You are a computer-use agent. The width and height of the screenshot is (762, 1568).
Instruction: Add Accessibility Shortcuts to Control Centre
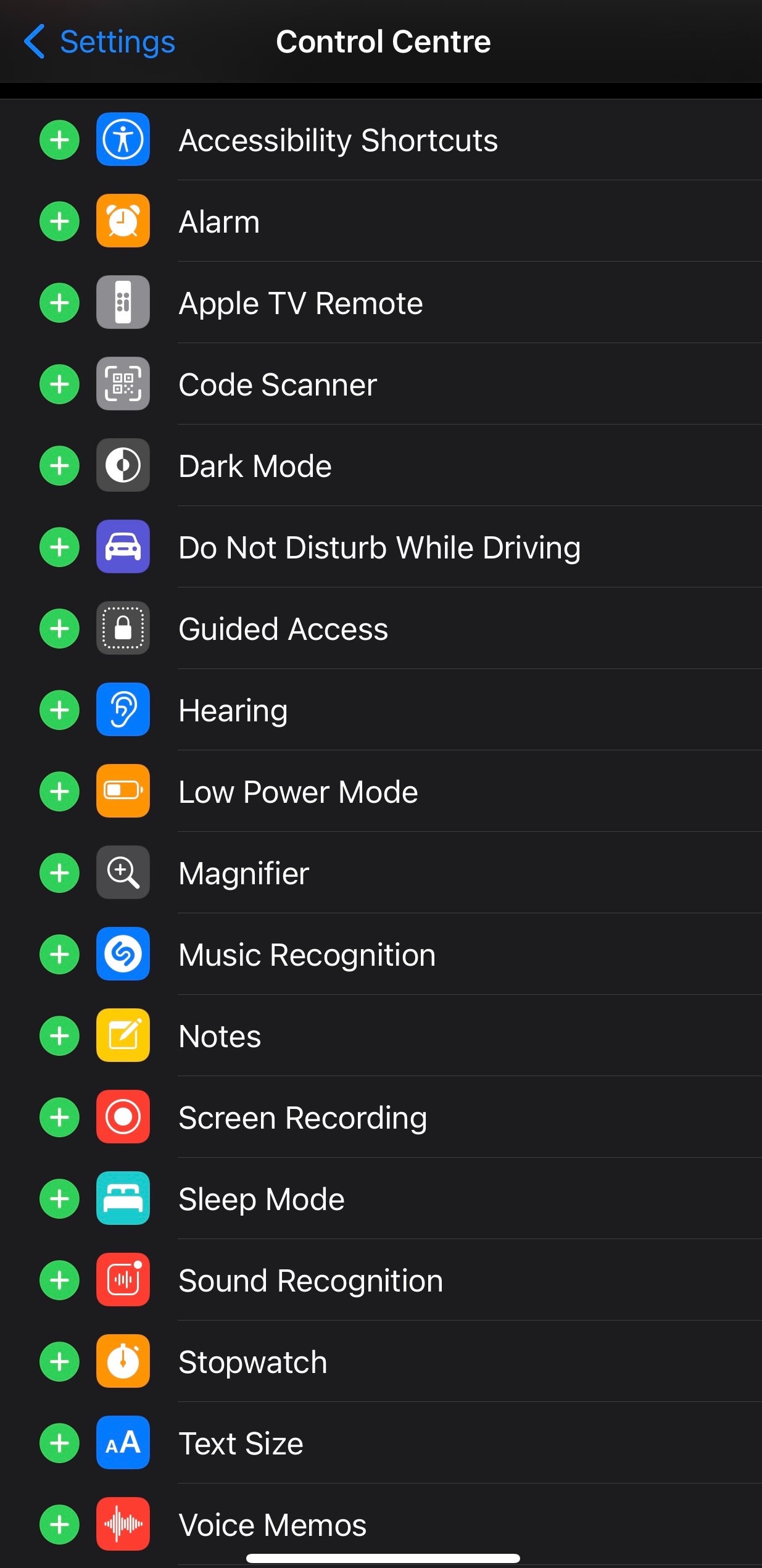[x=59, y=140]
